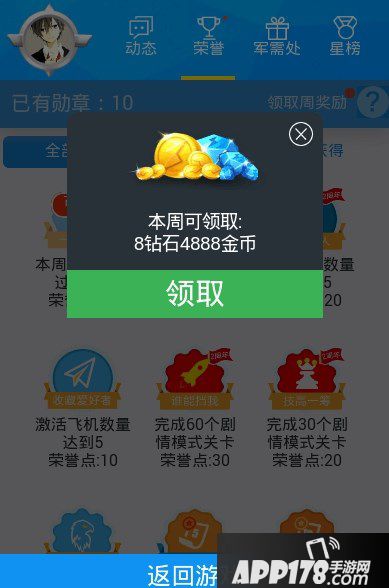The width and height of the screenshot is (389, 588).
Task: Select the 荣誉 tab
Action: click(209, 36)
